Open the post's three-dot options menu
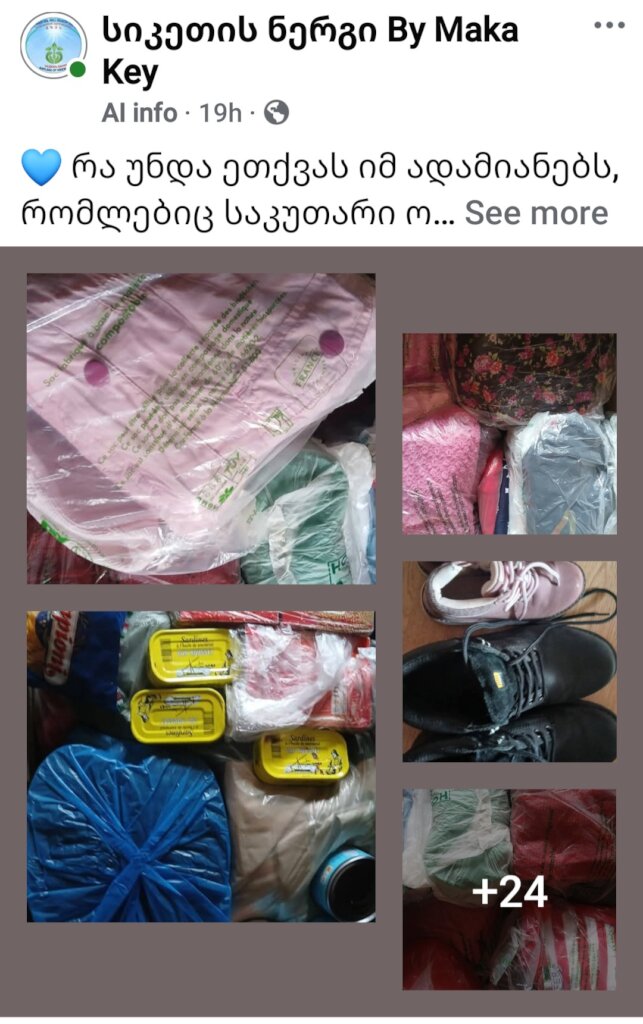Image resolution: width=643 pixels, height=1024 pixels. click(x=609, y=25)
